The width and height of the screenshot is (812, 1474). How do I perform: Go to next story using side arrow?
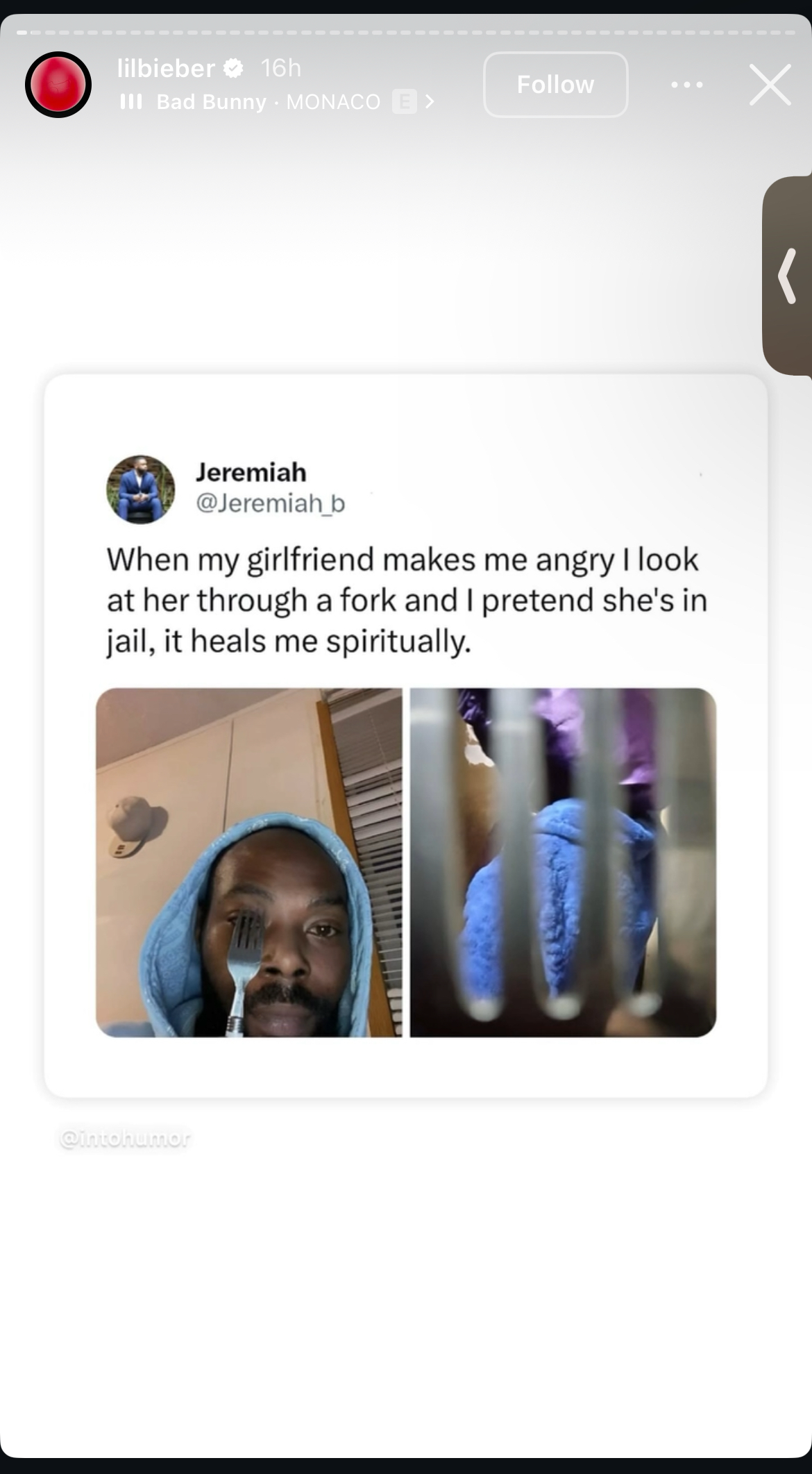point(787,276)
